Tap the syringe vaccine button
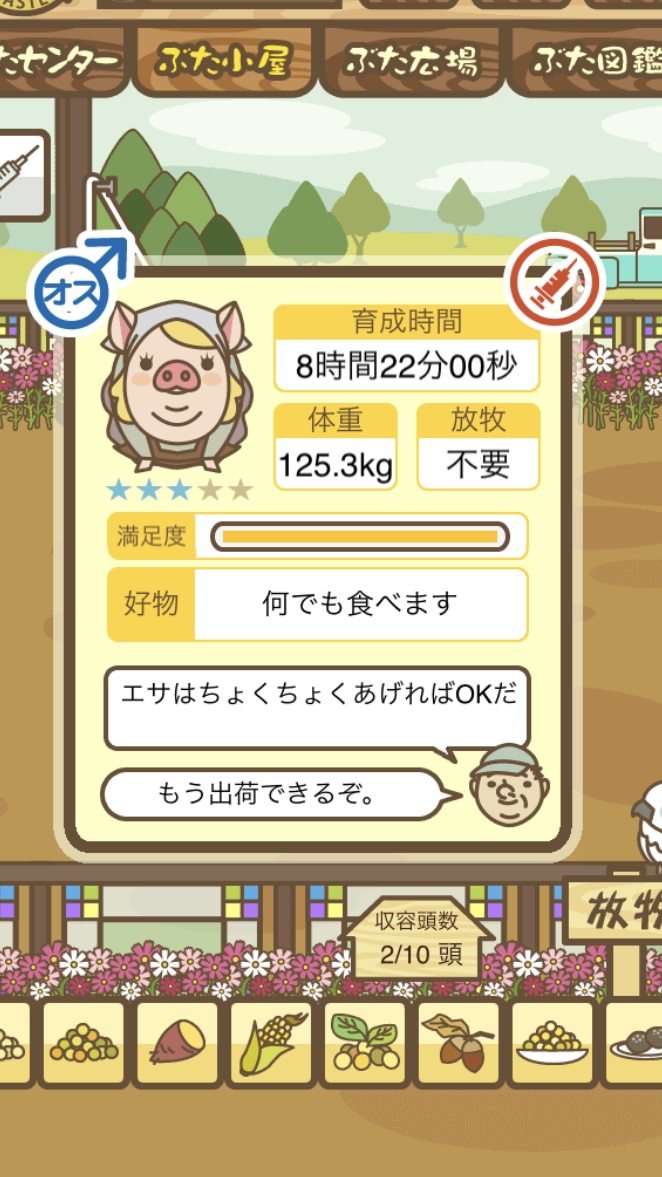The height and width of the screenshot is (1177, 662). 18,175
